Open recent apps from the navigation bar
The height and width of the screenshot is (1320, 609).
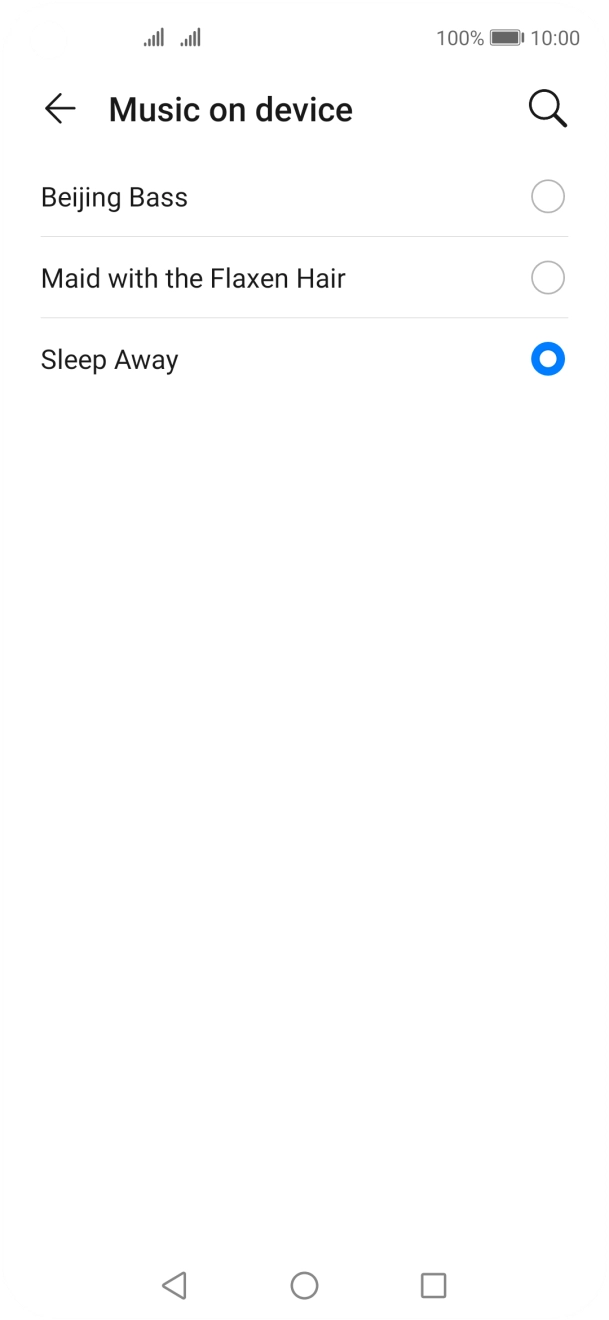pyautogui.click(x=433, y=1285)
